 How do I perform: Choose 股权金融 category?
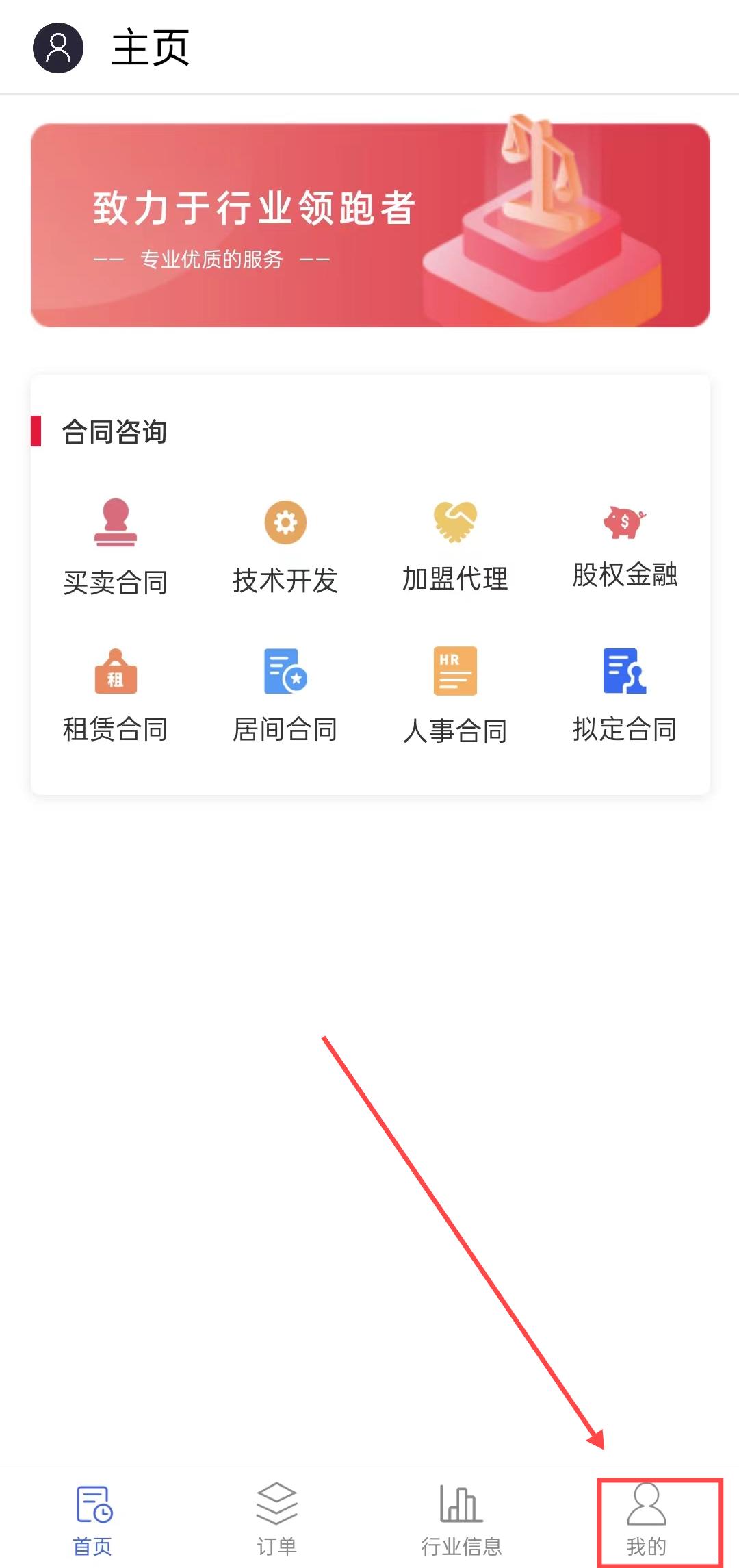click(x=625, y=547)
